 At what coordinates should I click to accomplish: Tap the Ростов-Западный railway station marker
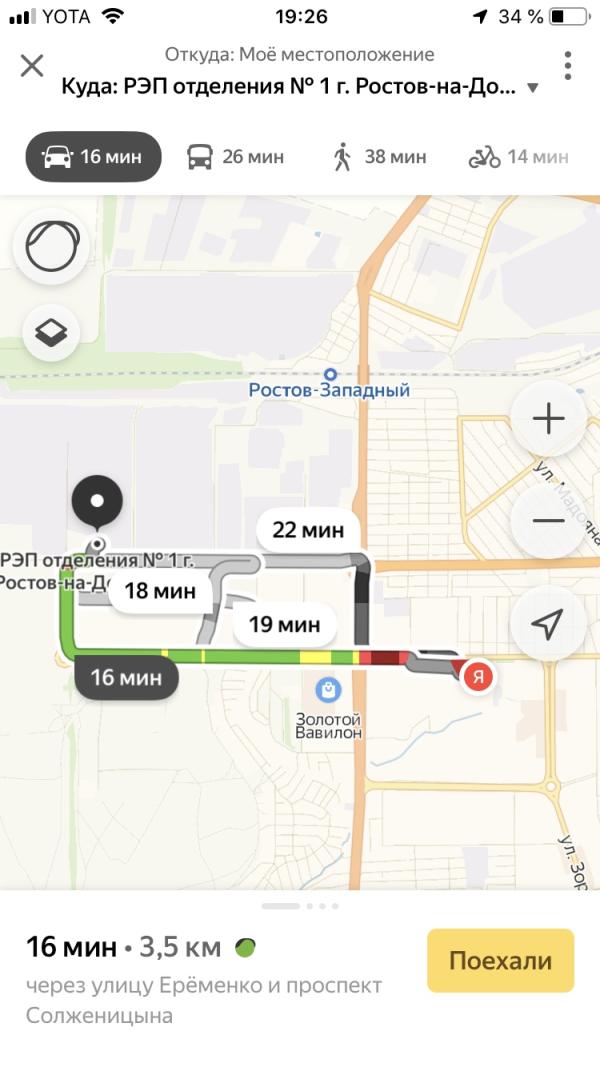click(329, 374)
